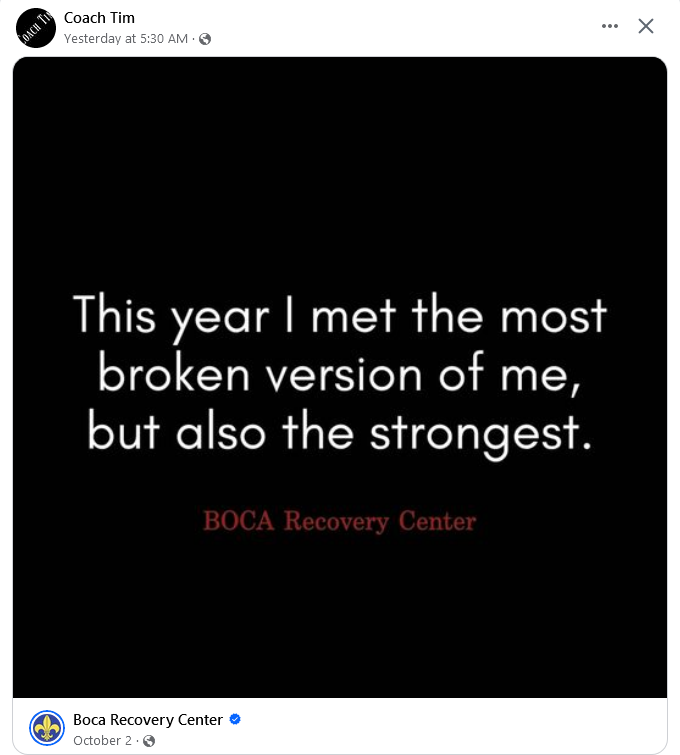Open the shared quote image
The height and width of the screenshot is (755, 680).
[340, 377]
